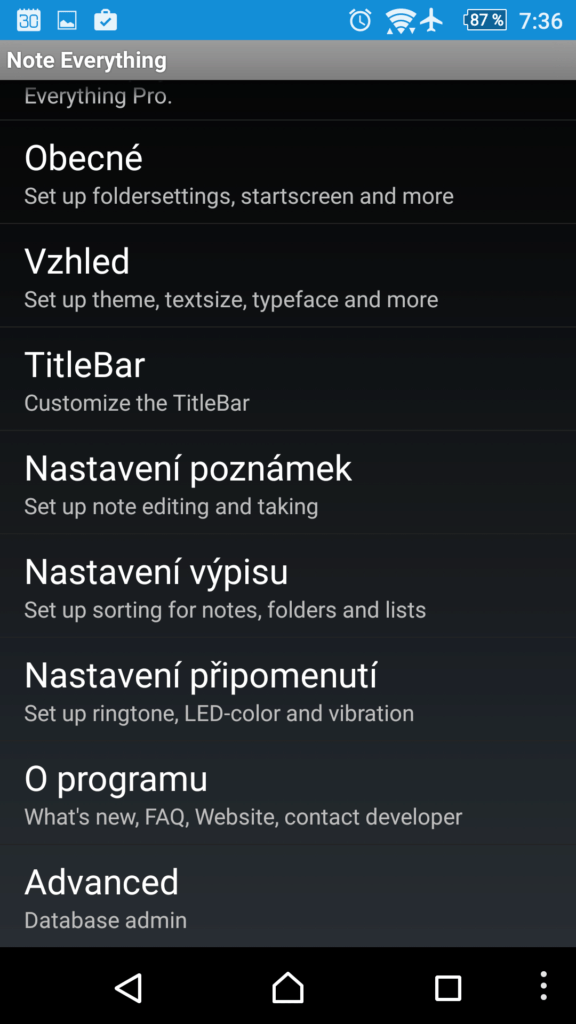Screen dimensions: 576x1024
Task: Tap the system back button
Action: [129, 987]
